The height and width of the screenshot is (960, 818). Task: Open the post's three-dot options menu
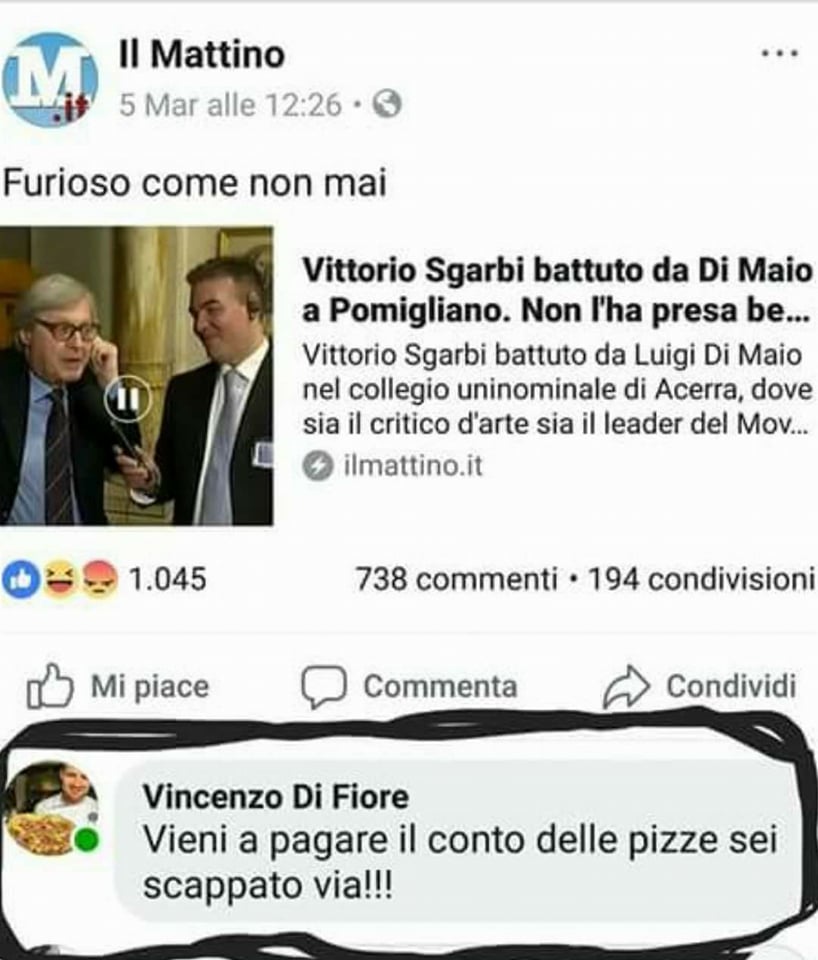point(779,52)
